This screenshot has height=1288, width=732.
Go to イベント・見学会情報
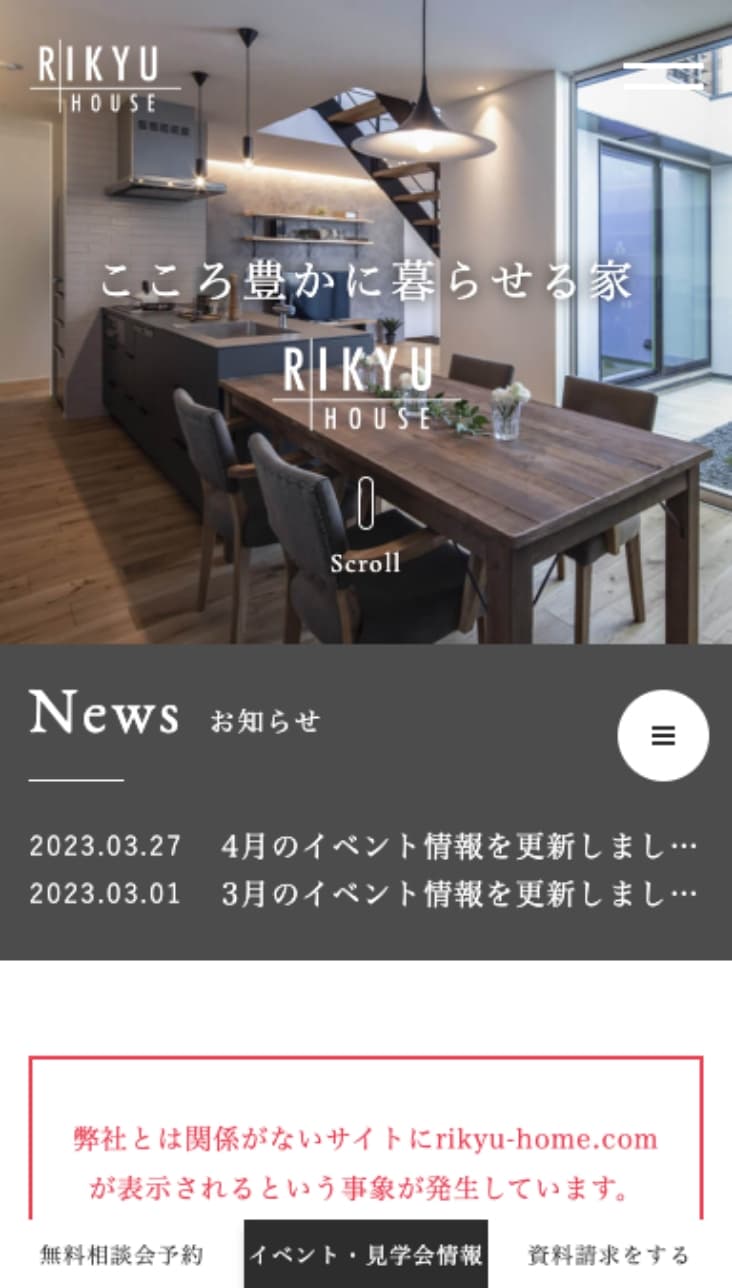coord(366,1254)
